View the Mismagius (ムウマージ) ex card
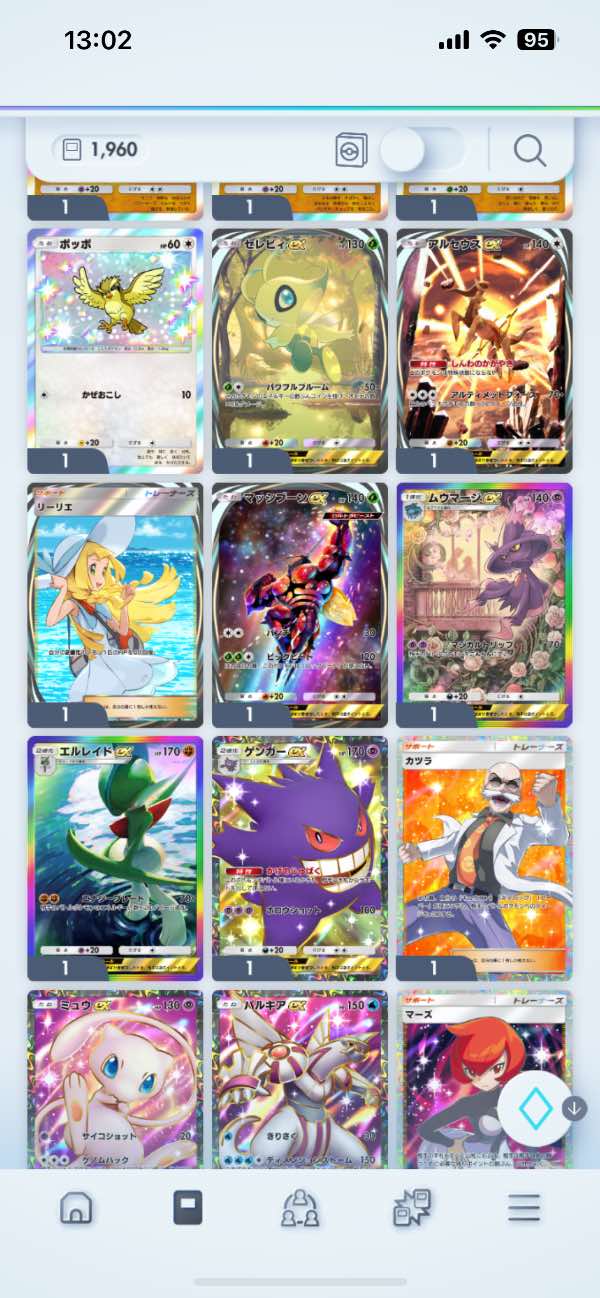The width and height of the screenshot is (600, 1298). (x=484, y=604)
